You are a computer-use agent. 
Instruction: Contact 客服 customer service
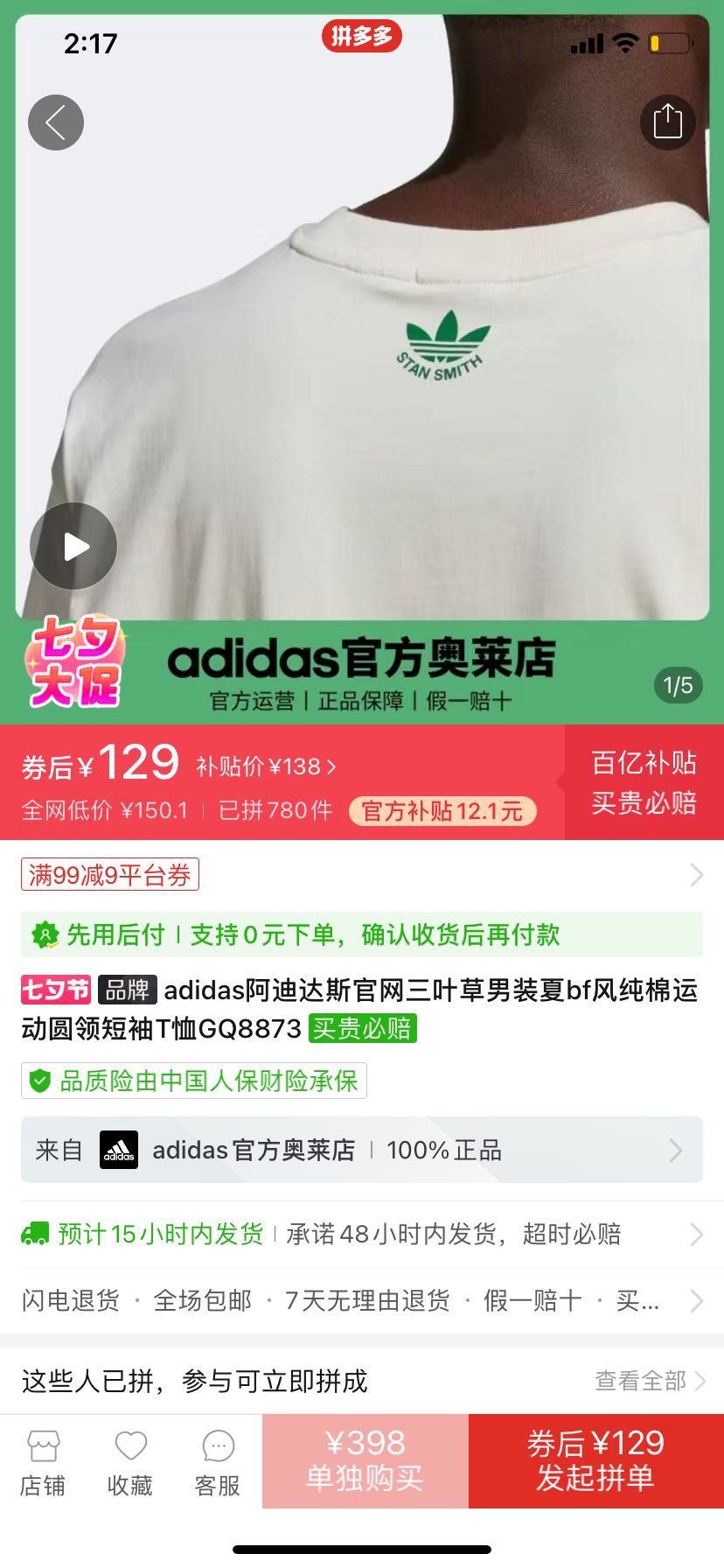click(x=218, y=1463)
